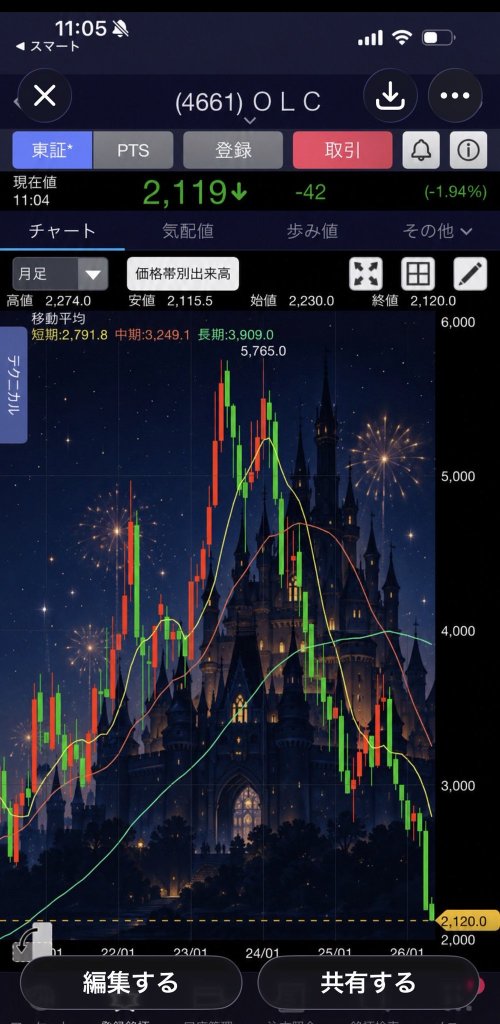Open the 月足 timeframe dropdown

(60, 274)
